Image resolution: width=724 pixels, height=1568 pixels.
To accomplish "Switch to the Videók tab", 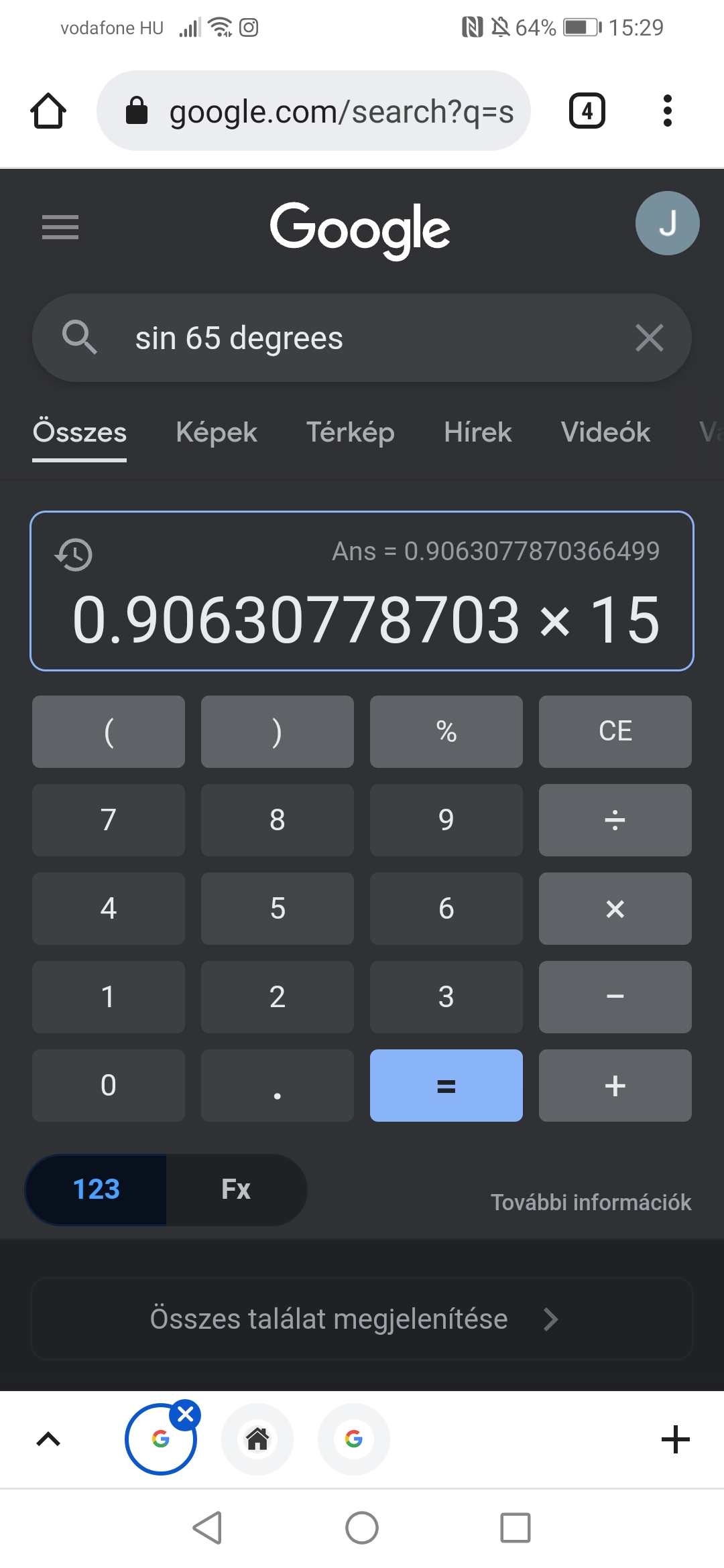I will [605, 432].
